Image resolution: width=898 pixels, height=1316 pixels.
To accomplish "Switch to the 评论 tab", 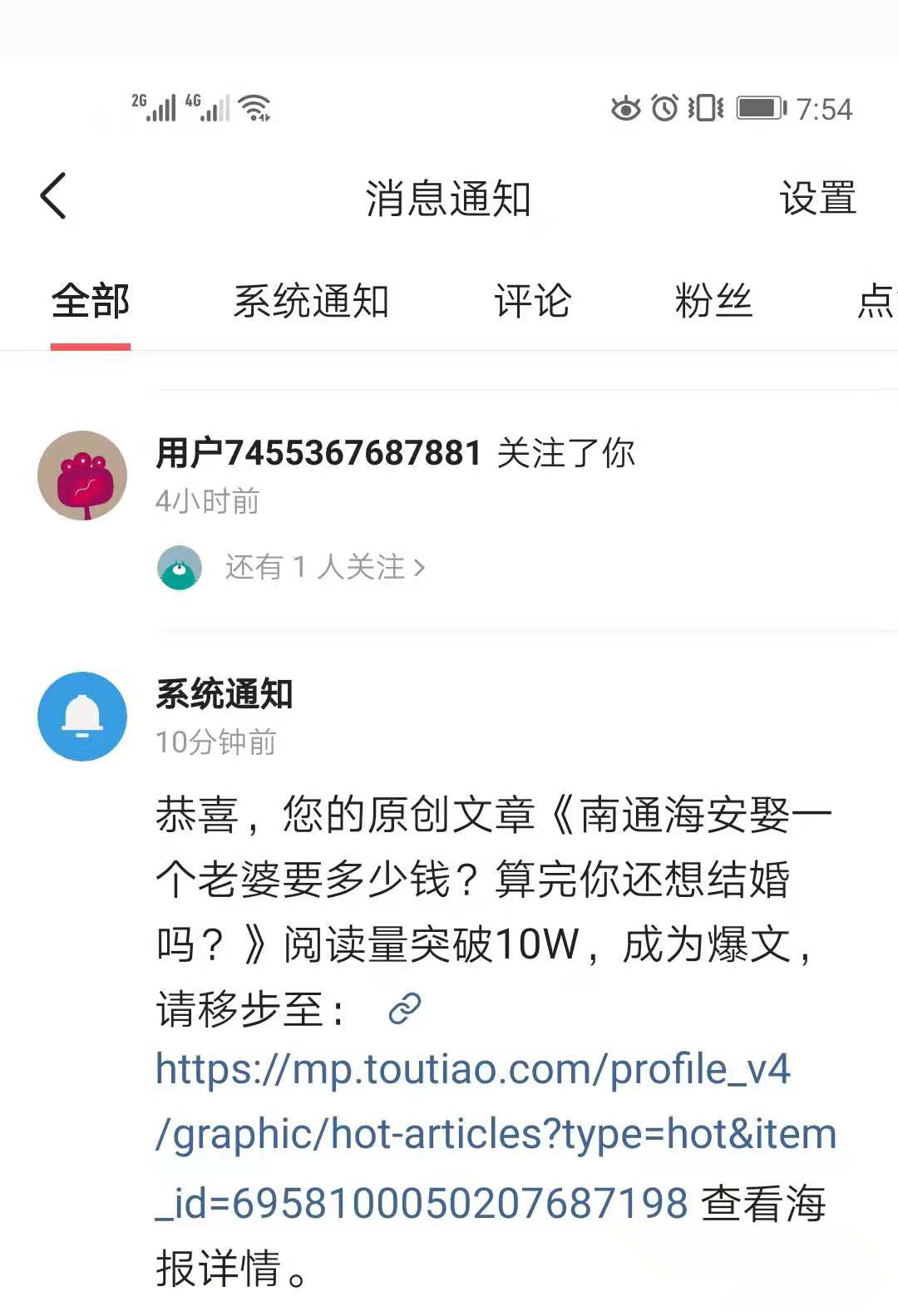I will [532, 301].
